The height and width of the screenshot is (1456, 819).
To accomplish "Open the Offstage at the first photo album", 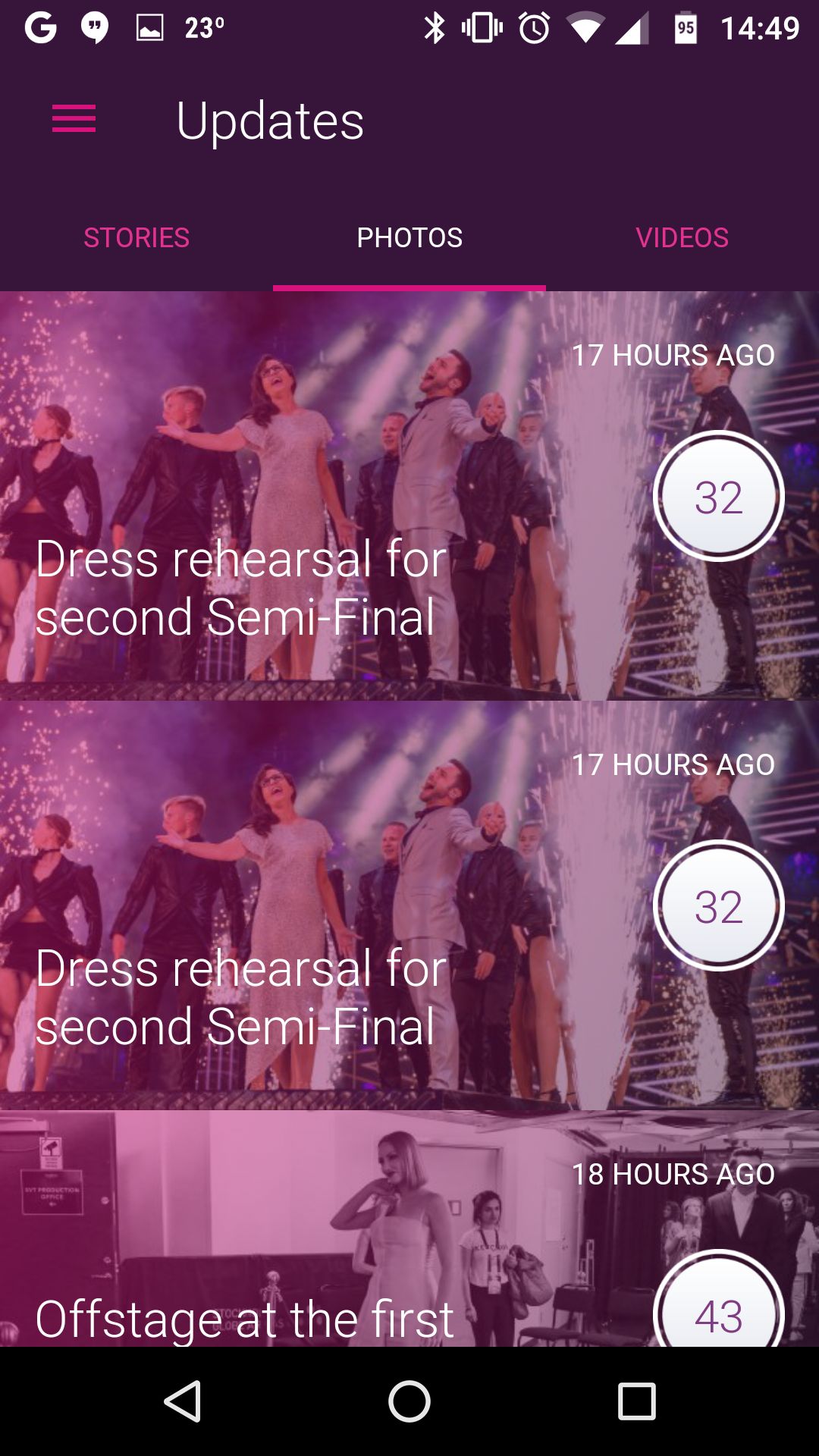I will 409,1228.
